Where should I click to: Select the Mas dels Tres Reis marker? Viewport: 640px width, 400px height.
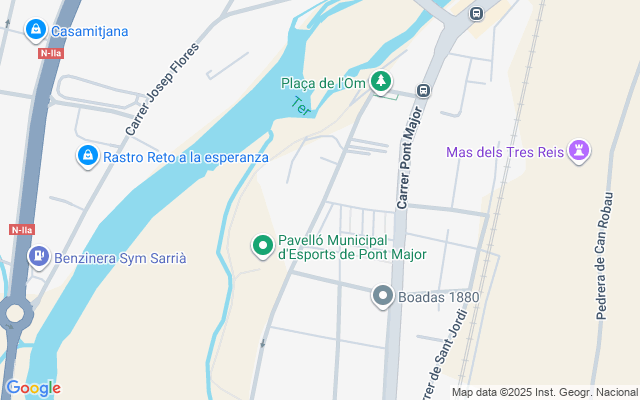(x=578, y=151)
